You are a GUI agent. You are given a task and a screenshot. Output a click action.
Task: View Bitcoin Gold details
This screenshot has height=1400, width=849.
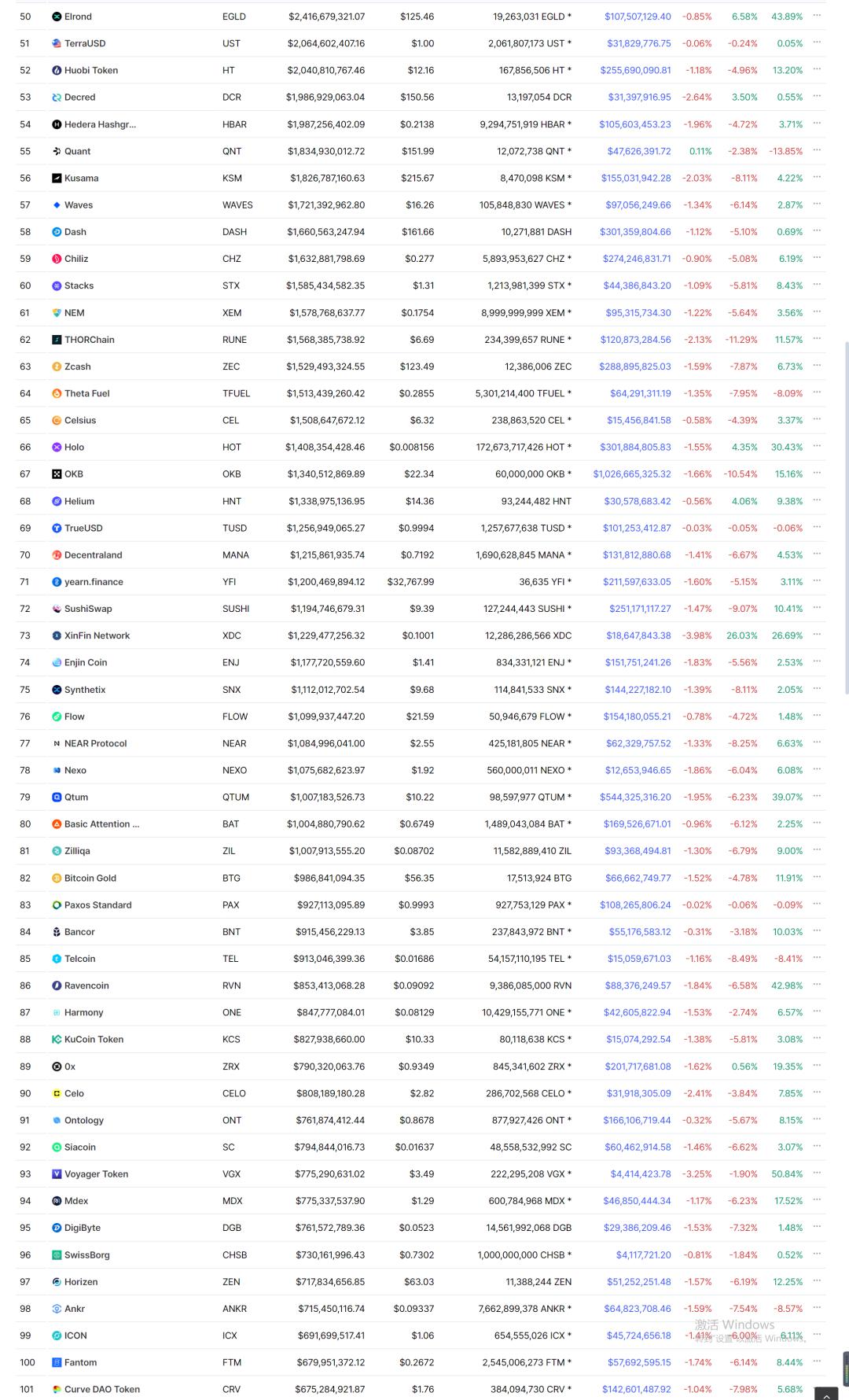[90, 878]
